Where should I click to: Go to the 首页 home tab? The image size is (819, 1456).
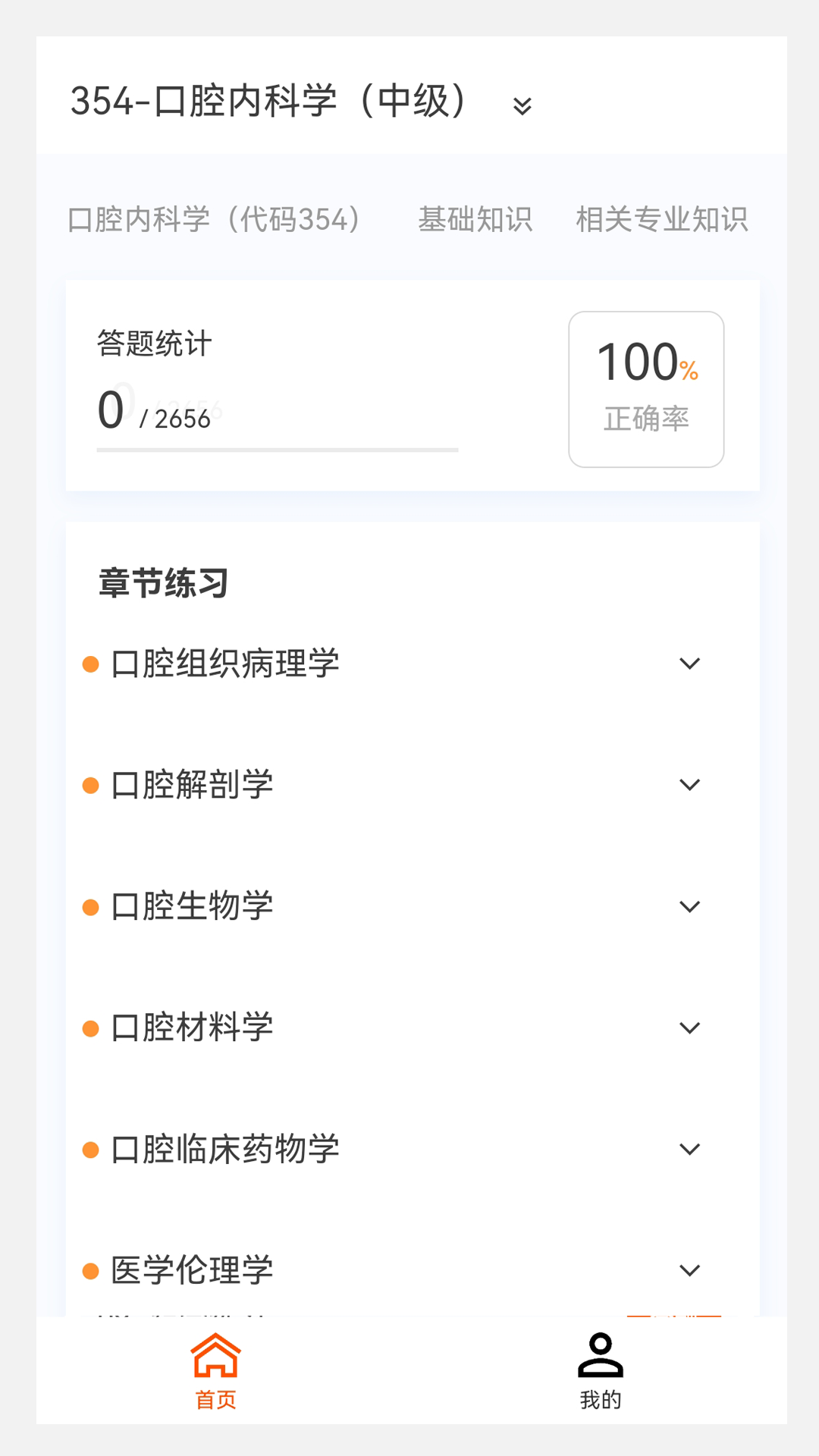216,1371
